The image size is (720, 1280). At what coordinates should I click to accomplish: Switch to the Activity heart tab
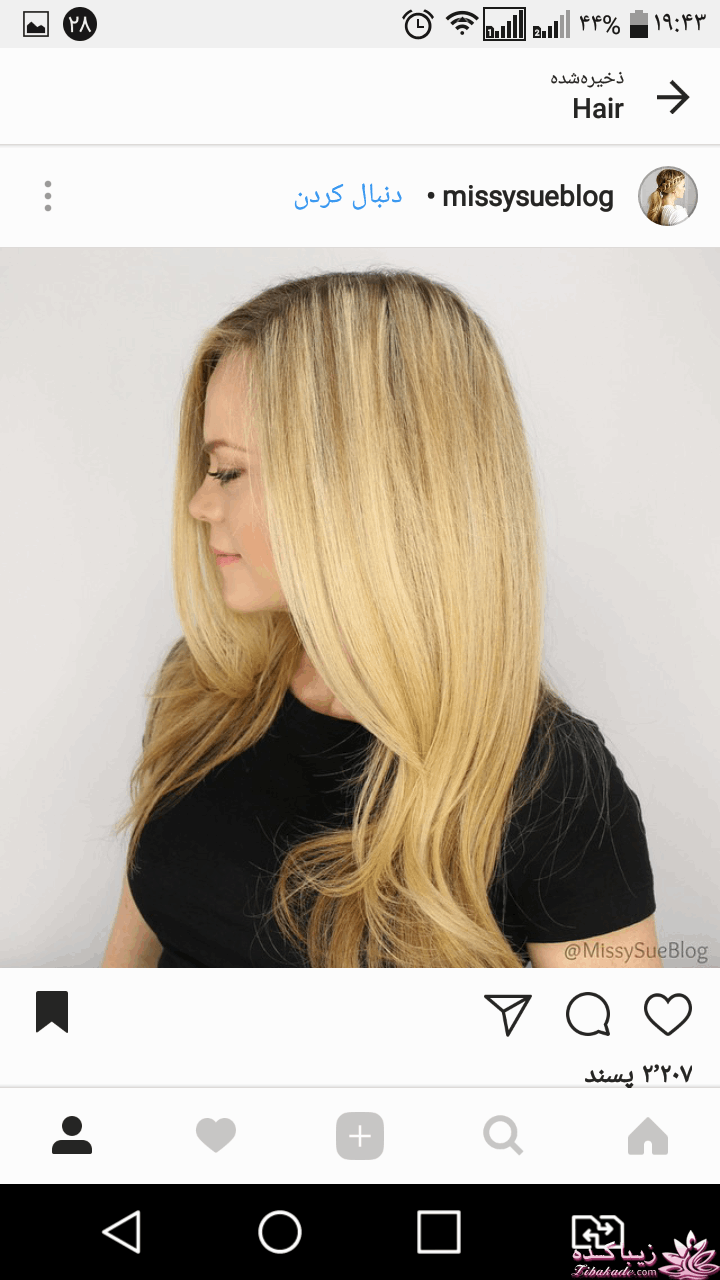(x=216, y=1136)
